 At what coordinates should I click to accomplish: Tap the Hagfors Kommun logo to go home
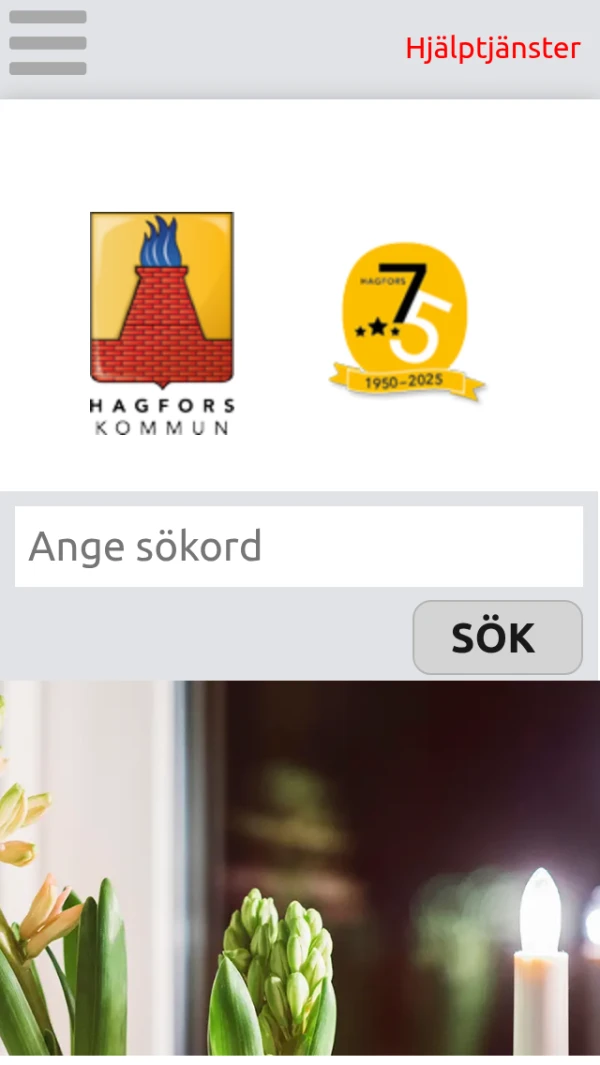click(162, 322)
